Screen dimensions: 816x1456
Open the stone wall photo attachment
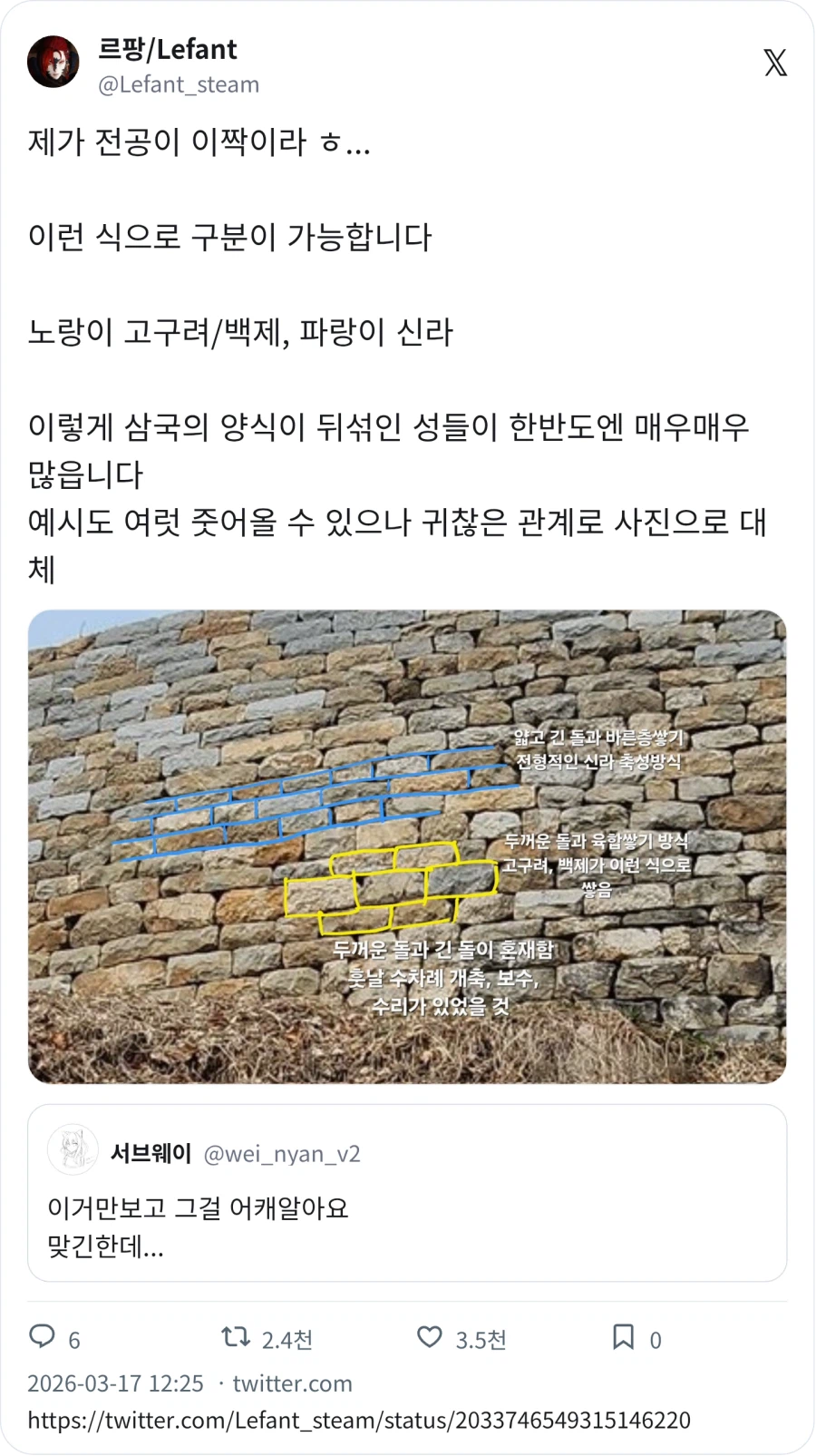point(408,846)
